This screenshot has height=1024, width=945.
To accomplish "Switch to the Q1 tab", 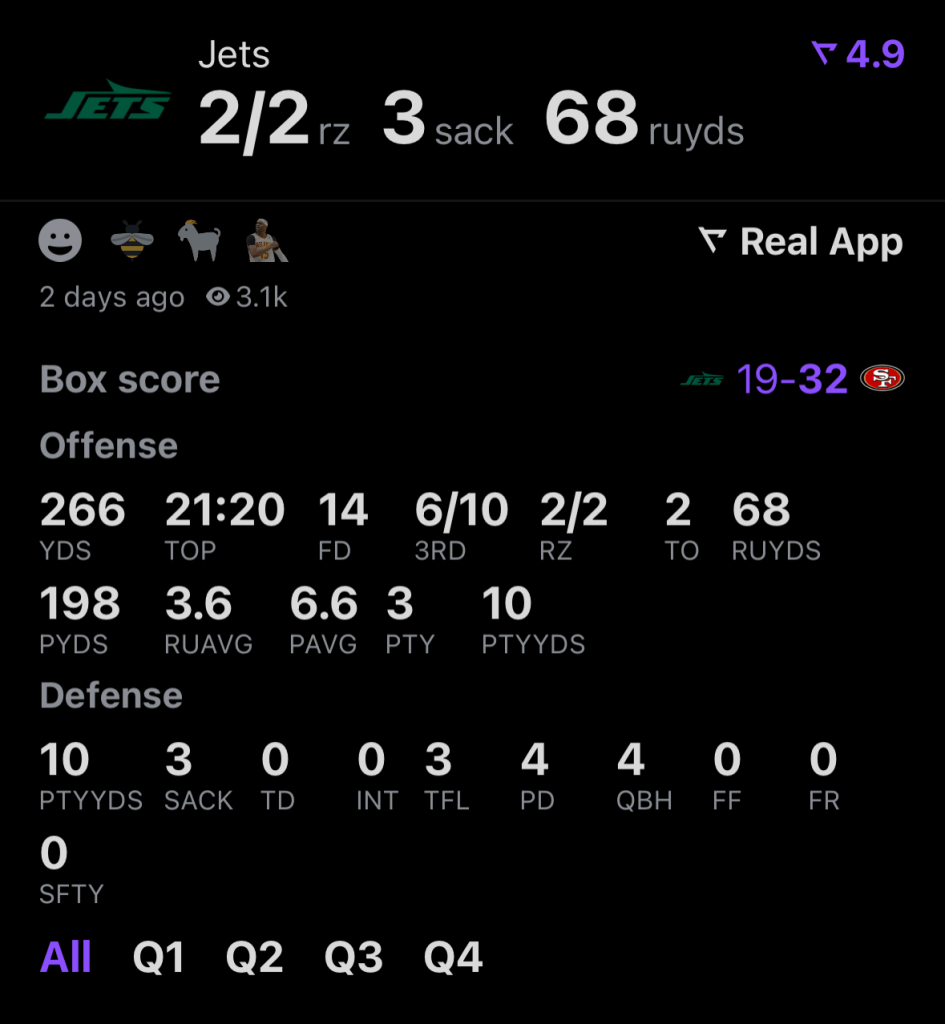I will 158,957.
